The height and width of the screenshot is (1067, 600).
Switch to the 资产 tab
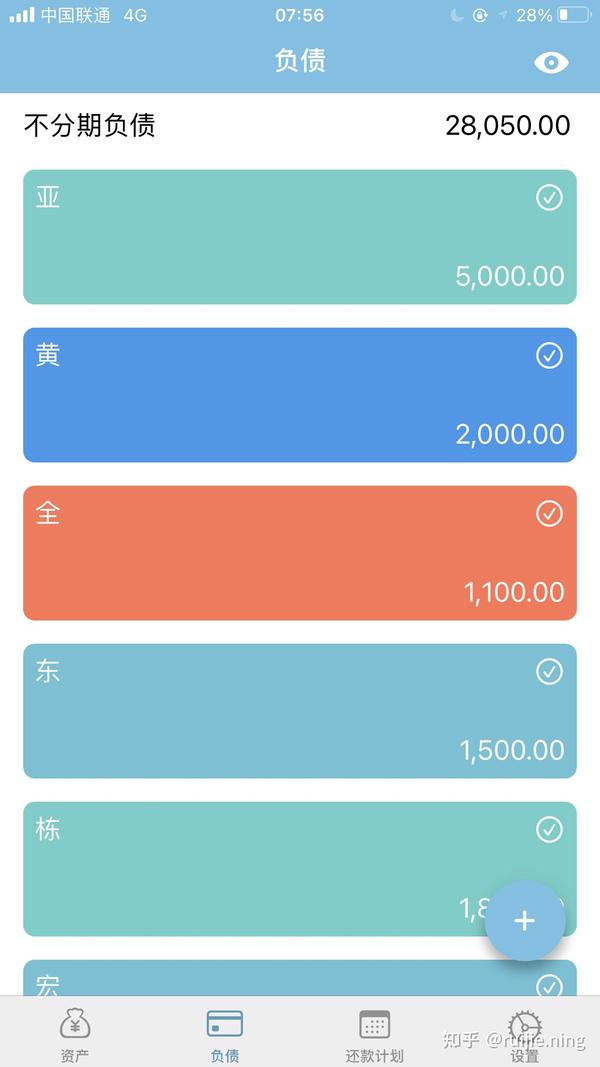pyautogui.click(x=75, y=1033)
